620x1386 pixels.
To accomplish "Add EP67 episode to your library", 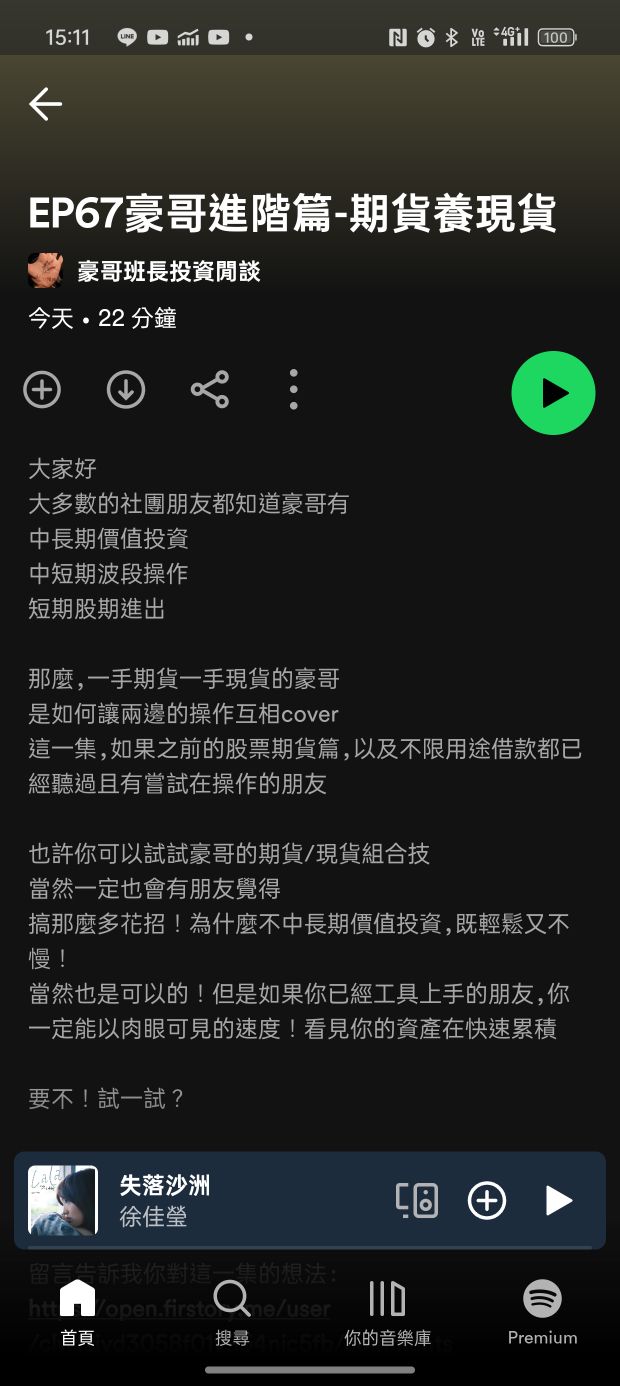I will (x=42, y=390).
